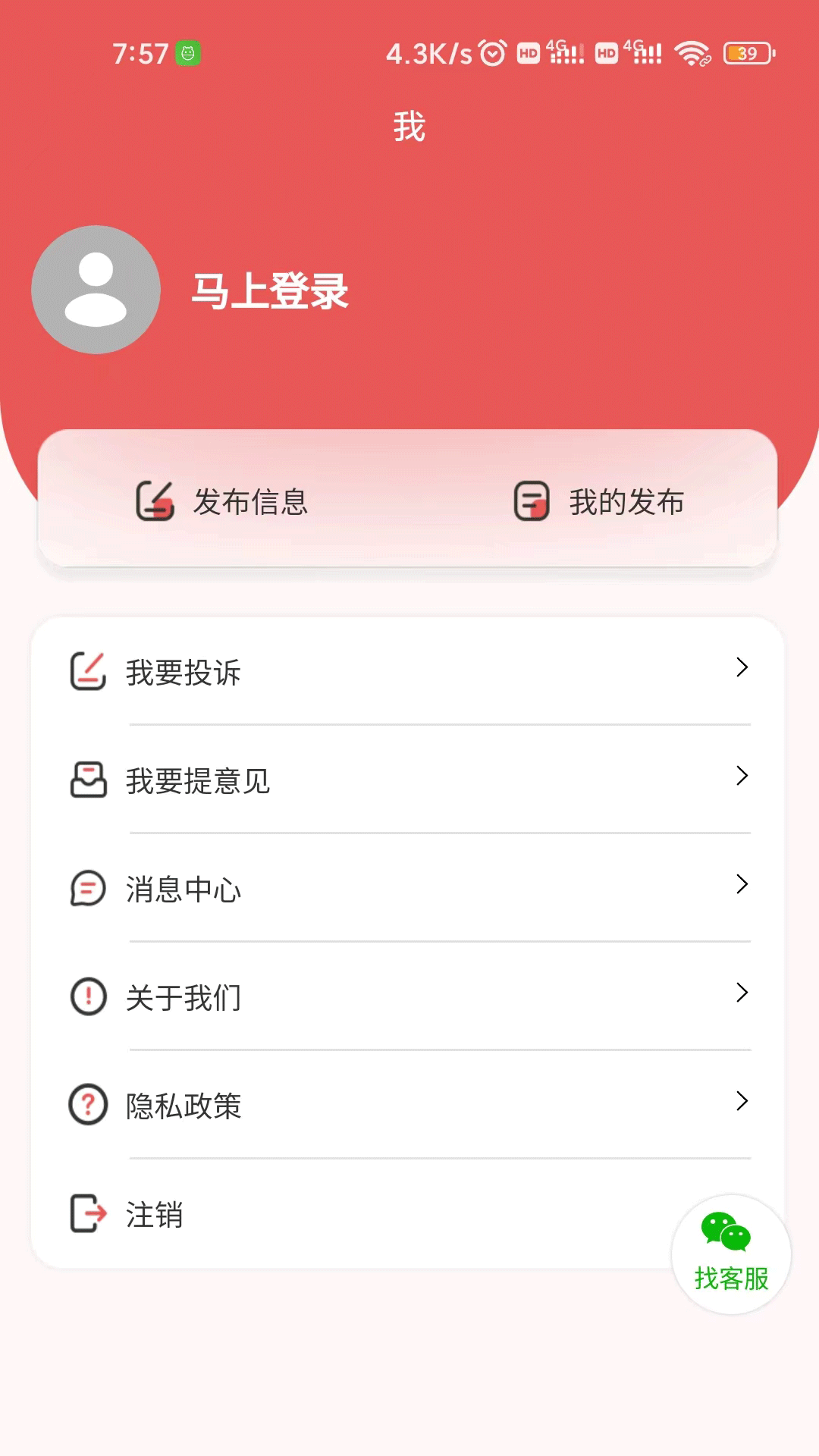The image size is (819, 1456).
Task: Open 关于我们 about page
Action: [408, 997]
